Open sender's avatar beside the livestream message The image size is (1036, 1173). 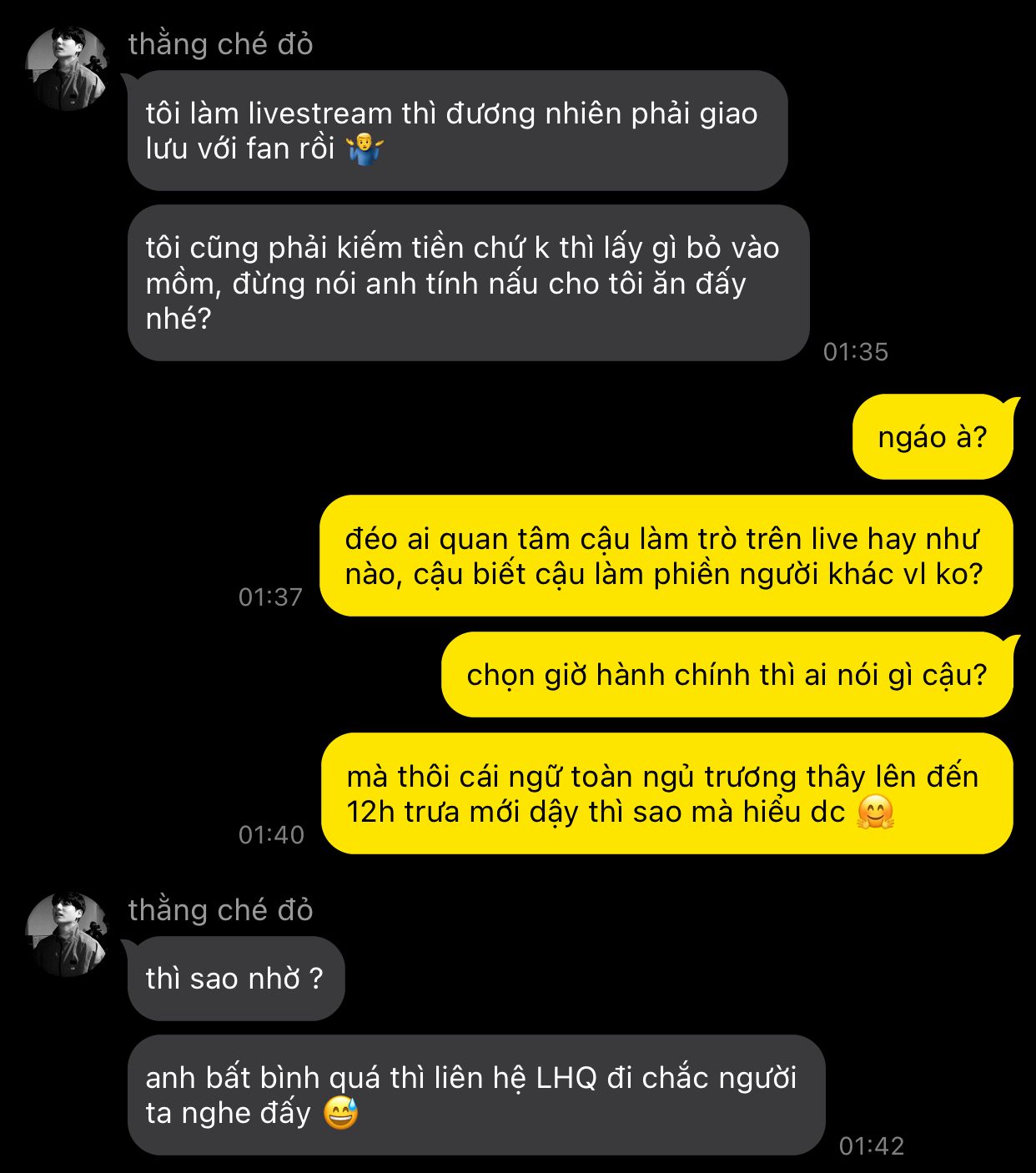tap(68, 68)
